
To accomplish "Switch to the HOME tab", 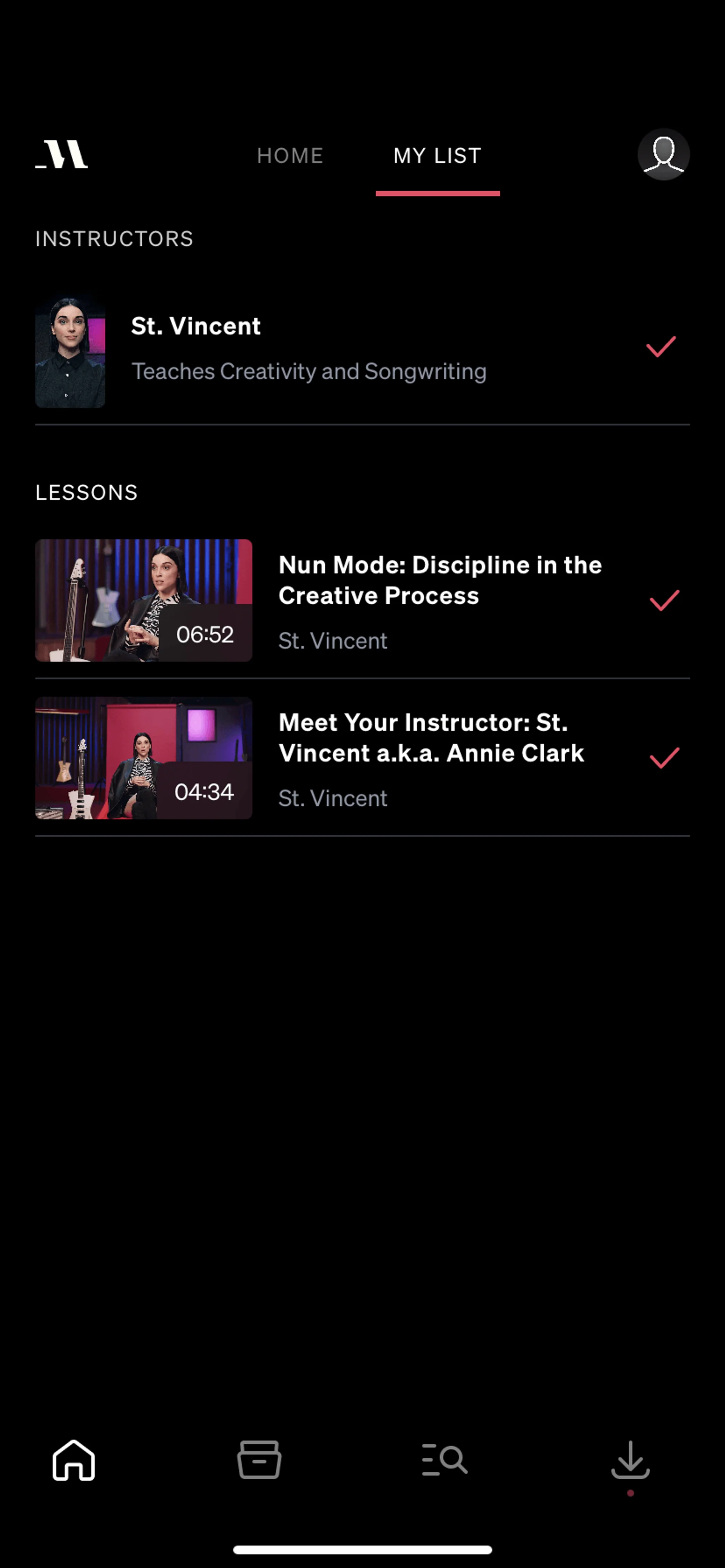I will (289, 156).
